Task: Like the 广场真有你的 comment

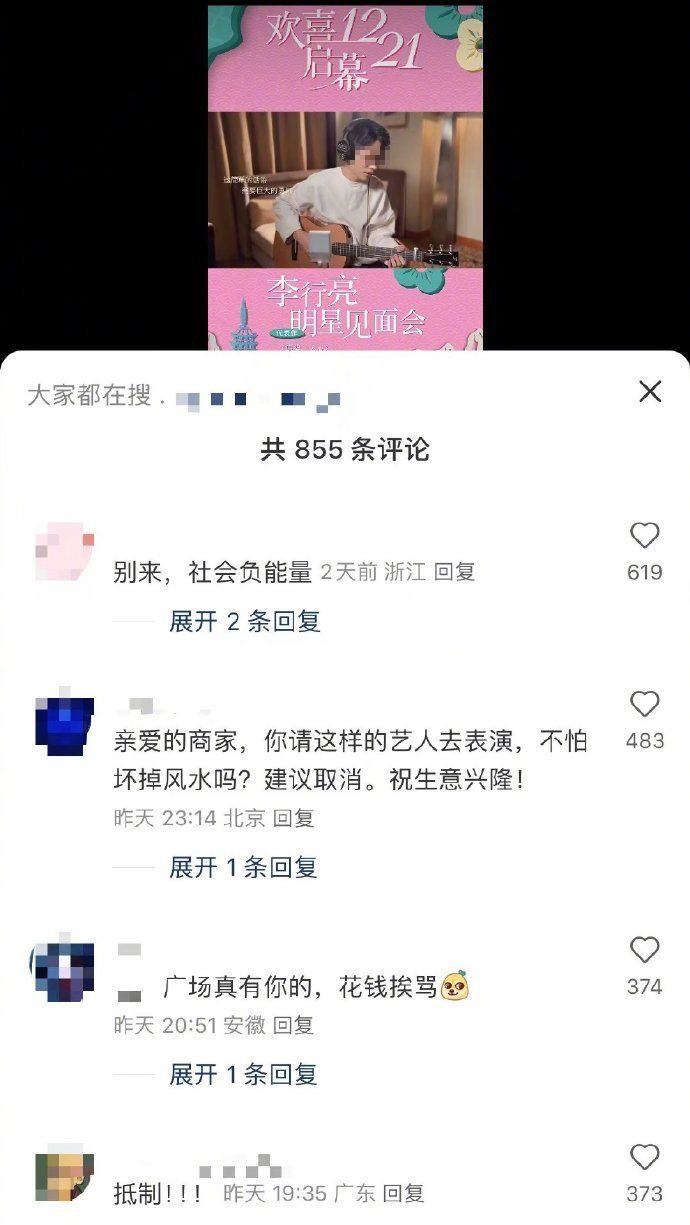Action: tap(645, 950)
